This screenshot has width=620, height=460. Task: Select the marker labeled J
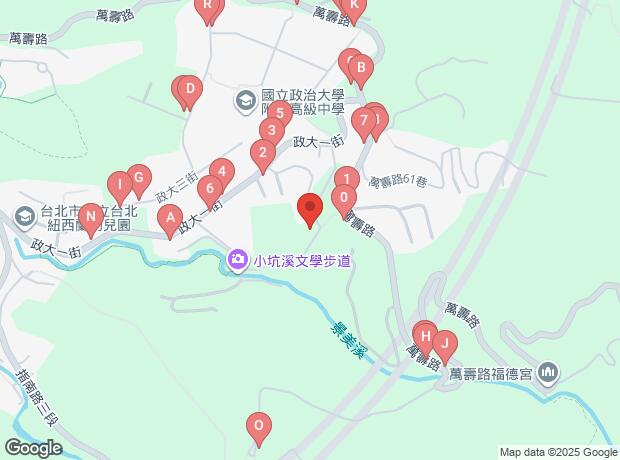(445, 347)
